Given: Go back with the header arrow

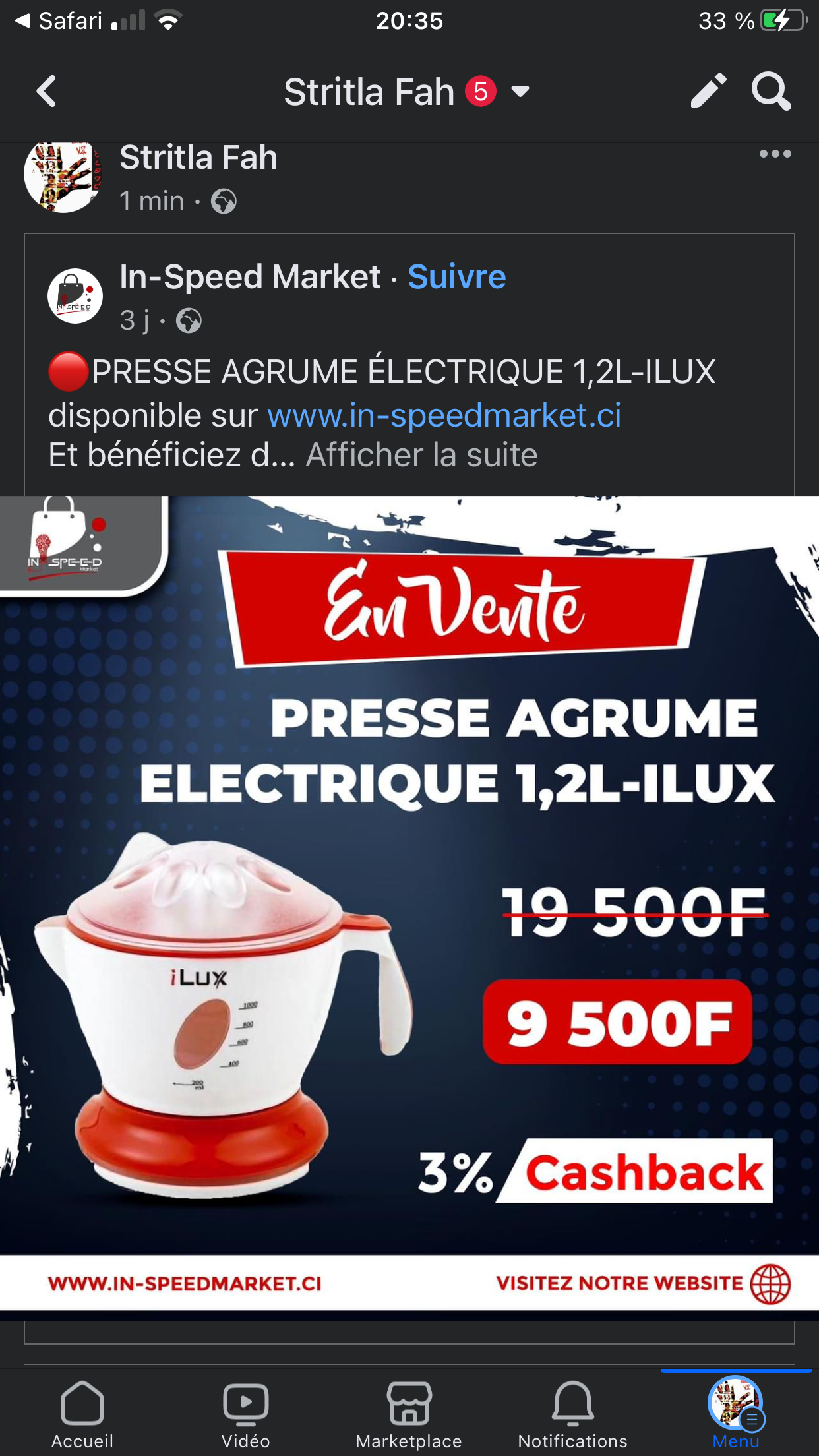Looking at the screenshot, I should pyautogui.click(x=46, y=91).
